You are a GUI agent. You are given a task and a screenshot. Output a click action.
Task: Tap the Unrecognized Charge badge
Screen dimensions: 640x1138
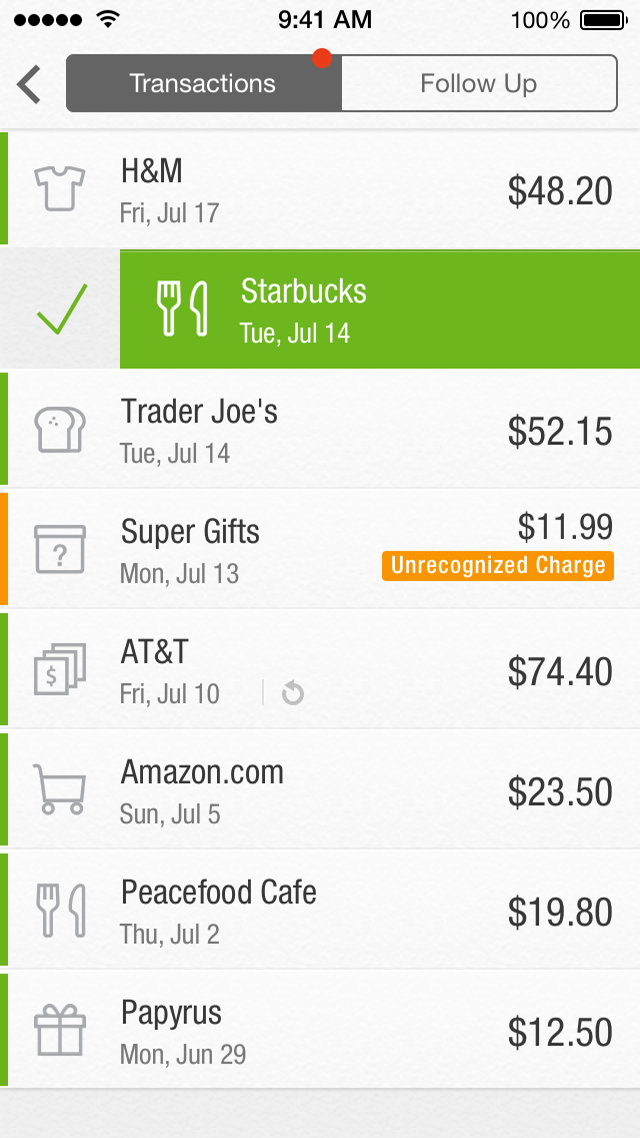(x=498, y=566)
